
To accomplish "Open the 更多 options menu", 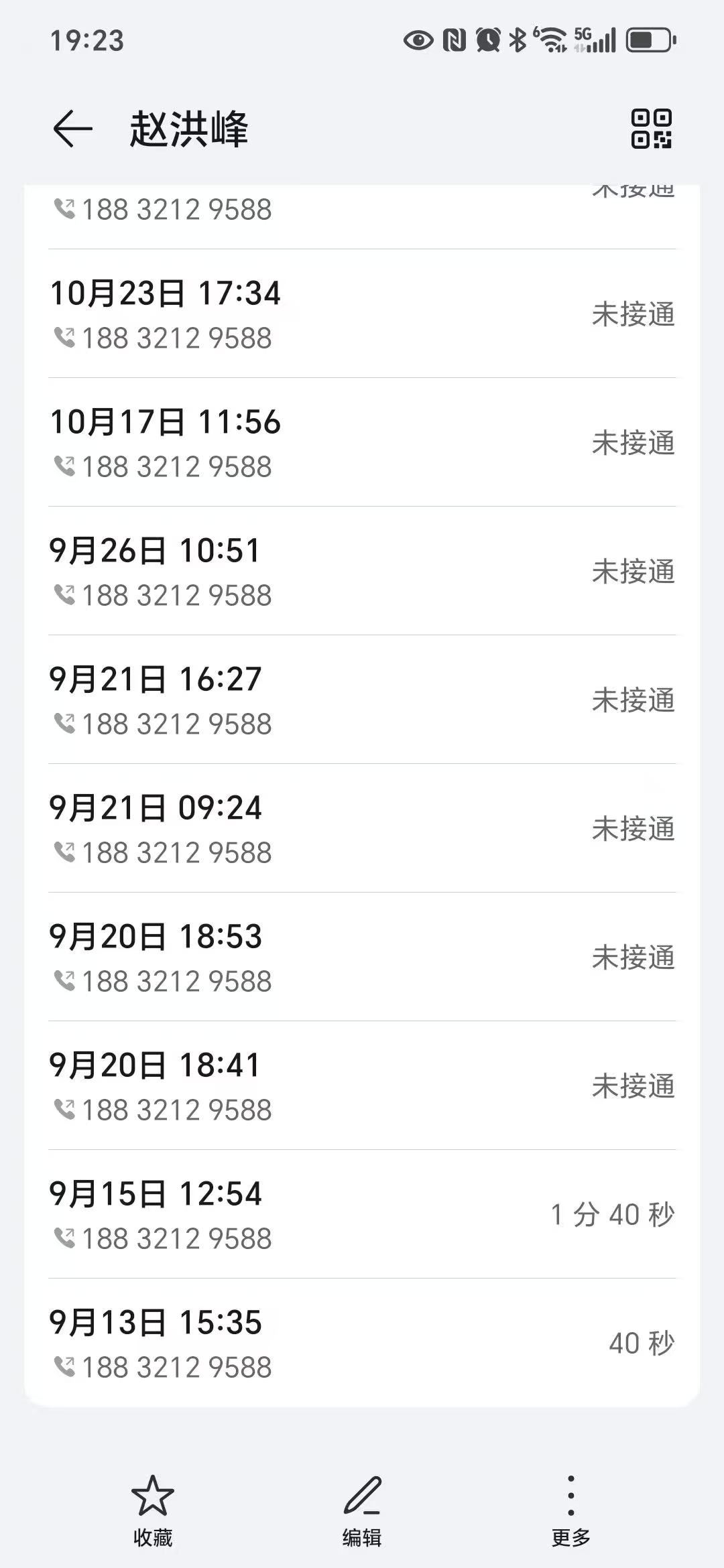I will (x=570, y=1506).
